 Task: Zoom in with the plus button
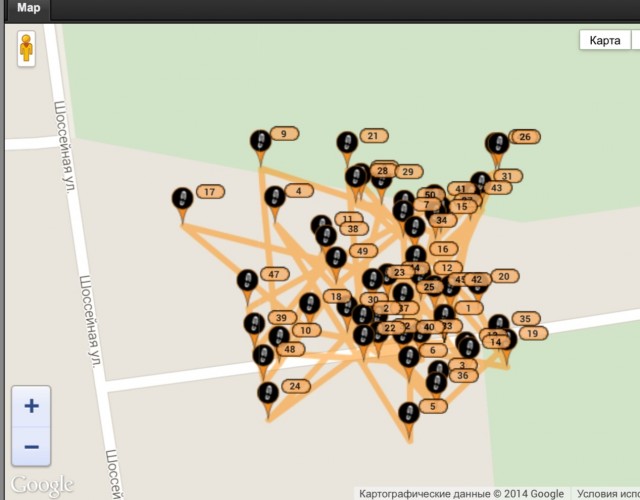pyautogui.click(x=31, y=406)
